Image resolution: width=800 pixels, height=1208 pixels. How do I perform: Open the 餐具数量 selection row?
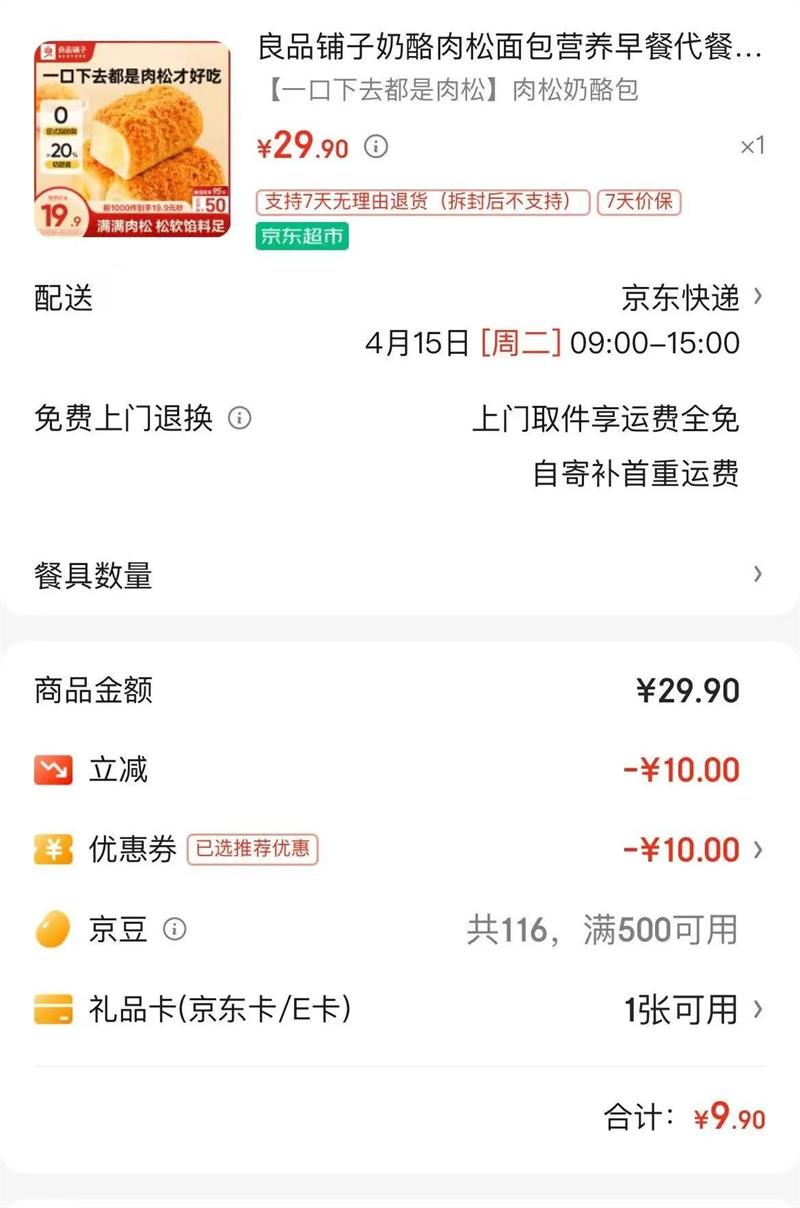pos(400,575)
